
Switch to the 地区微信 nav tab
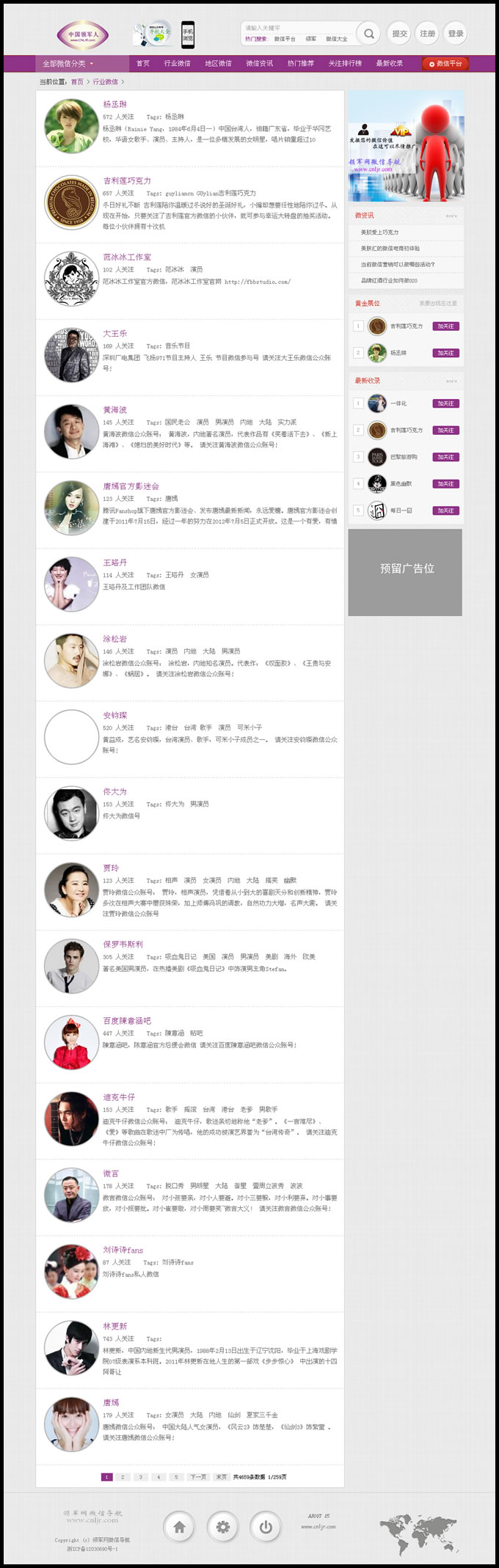218,64
